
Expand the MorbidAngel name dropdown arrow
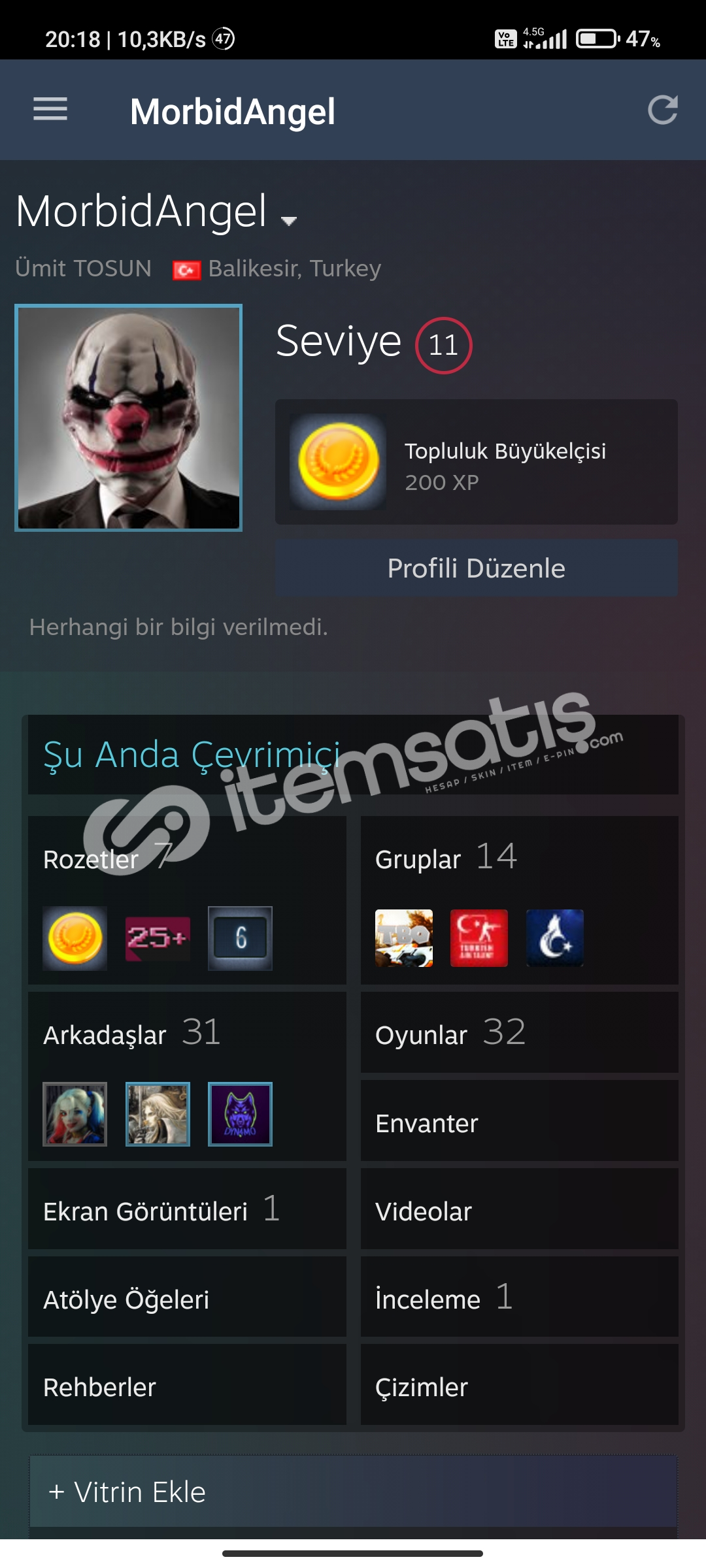coord(288,221)
